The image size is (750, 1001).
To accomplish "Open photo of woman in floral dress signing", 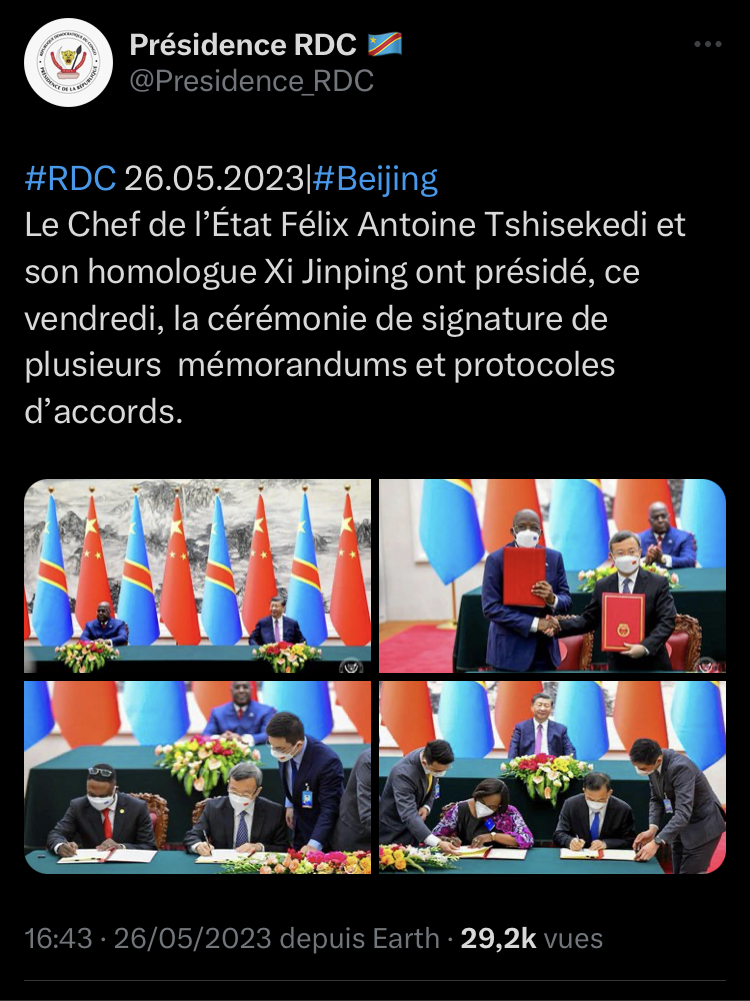I will (552, 778).
